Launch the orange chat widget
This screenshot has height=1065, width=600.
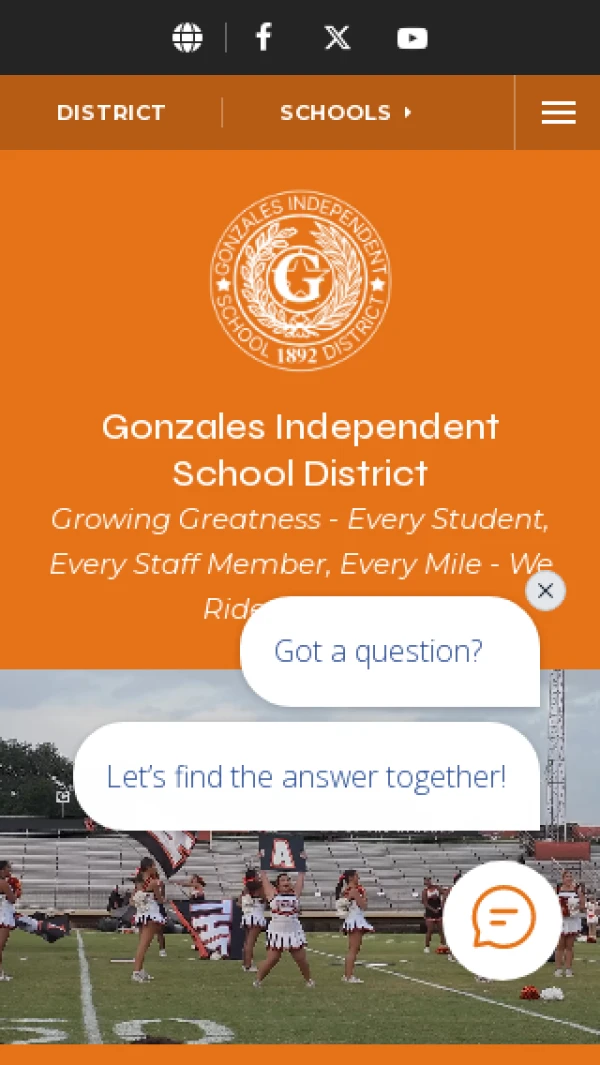[x=503, y=920]
